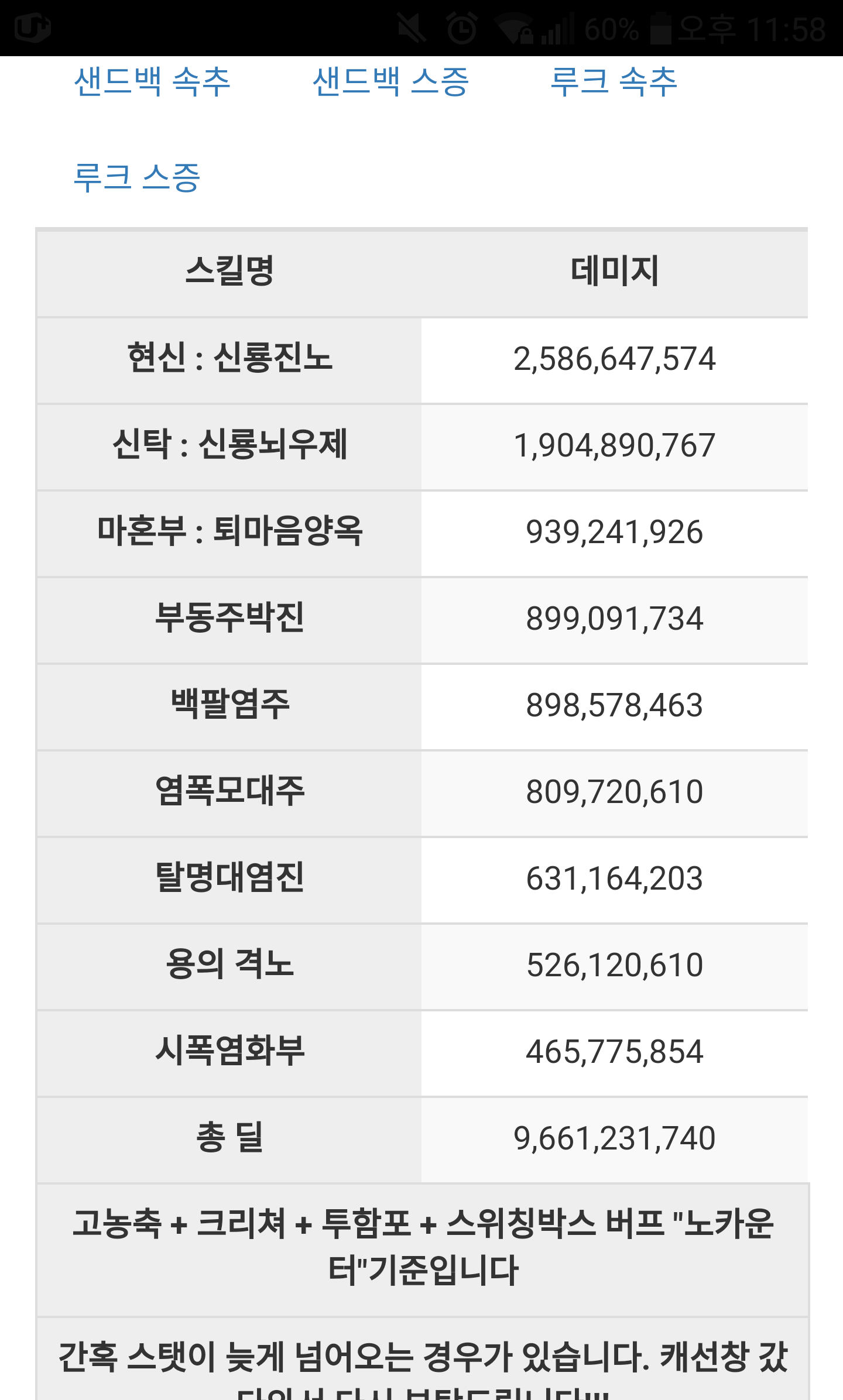Open the 루크 스증 link
The image size is (843, 1400).
[x=137, y=177]
